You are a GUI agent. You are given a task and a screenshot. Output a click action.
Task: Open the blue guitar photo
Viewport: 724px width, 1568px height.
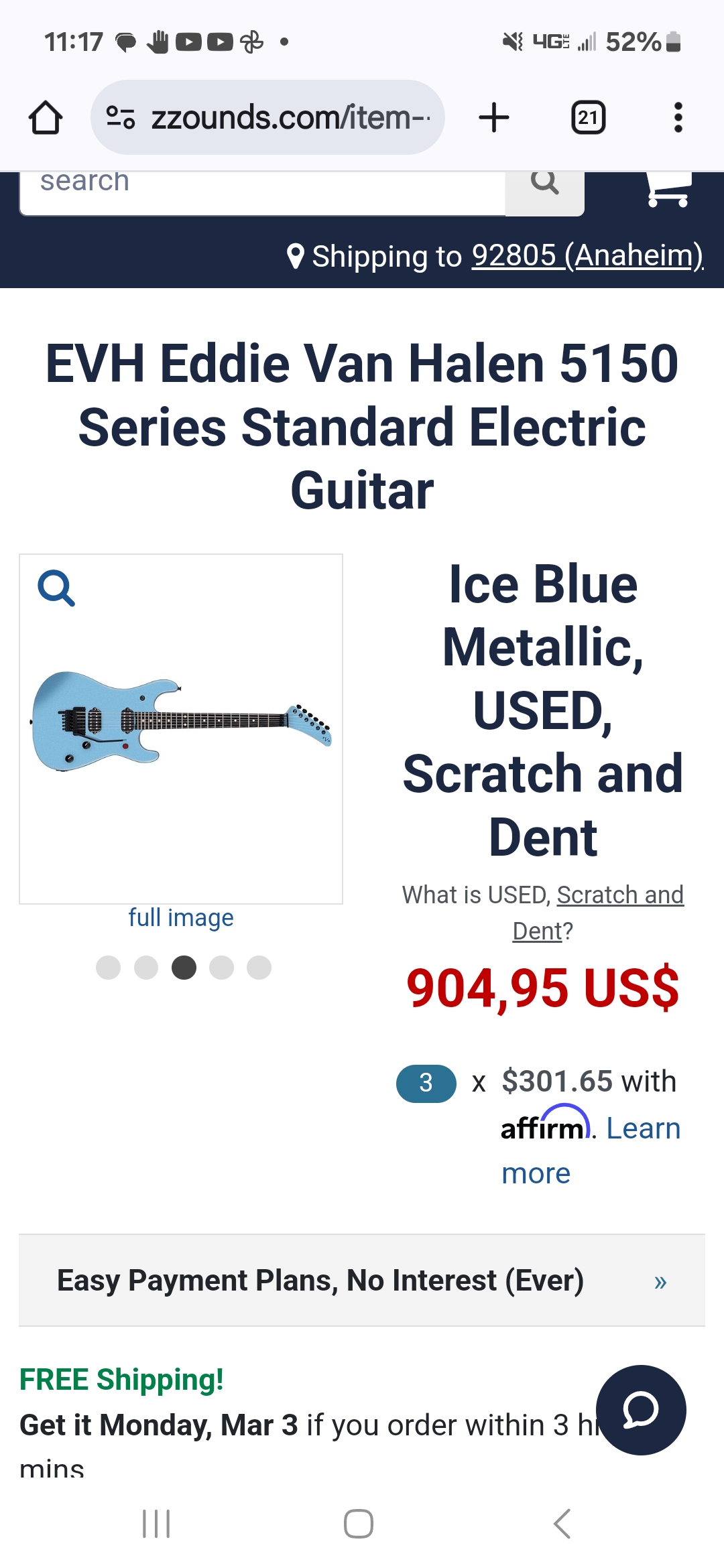click(x=181, y=721)
